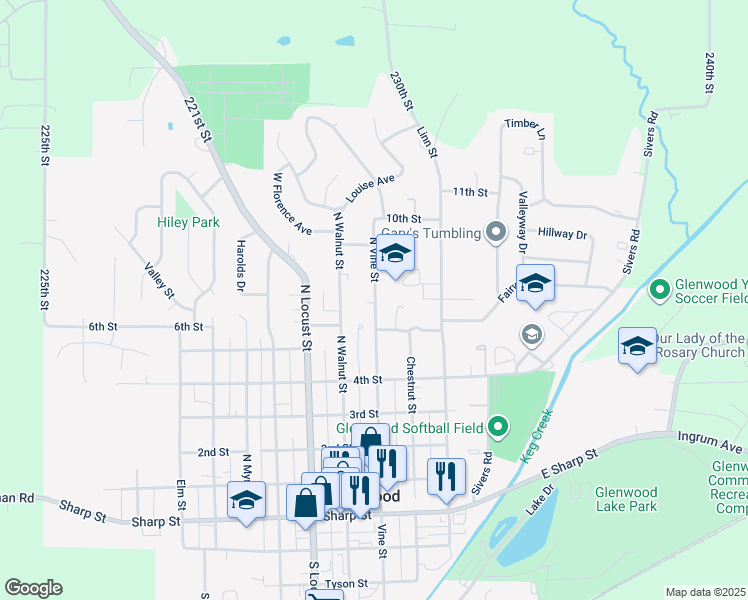Open the restaurant marker nearest Sivers Rd
Screen dimensions: 748x600
[446, 474]
